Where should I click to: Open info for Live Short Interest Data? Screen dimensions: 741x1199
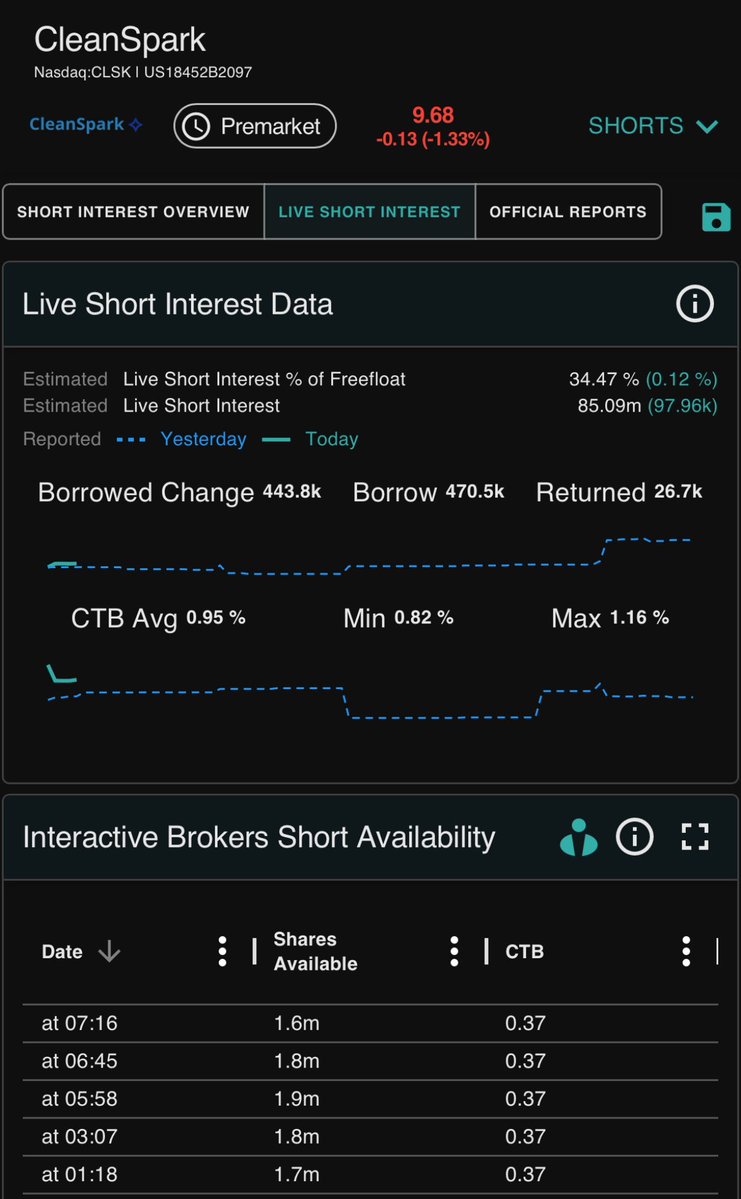click(x=694, y=304)
